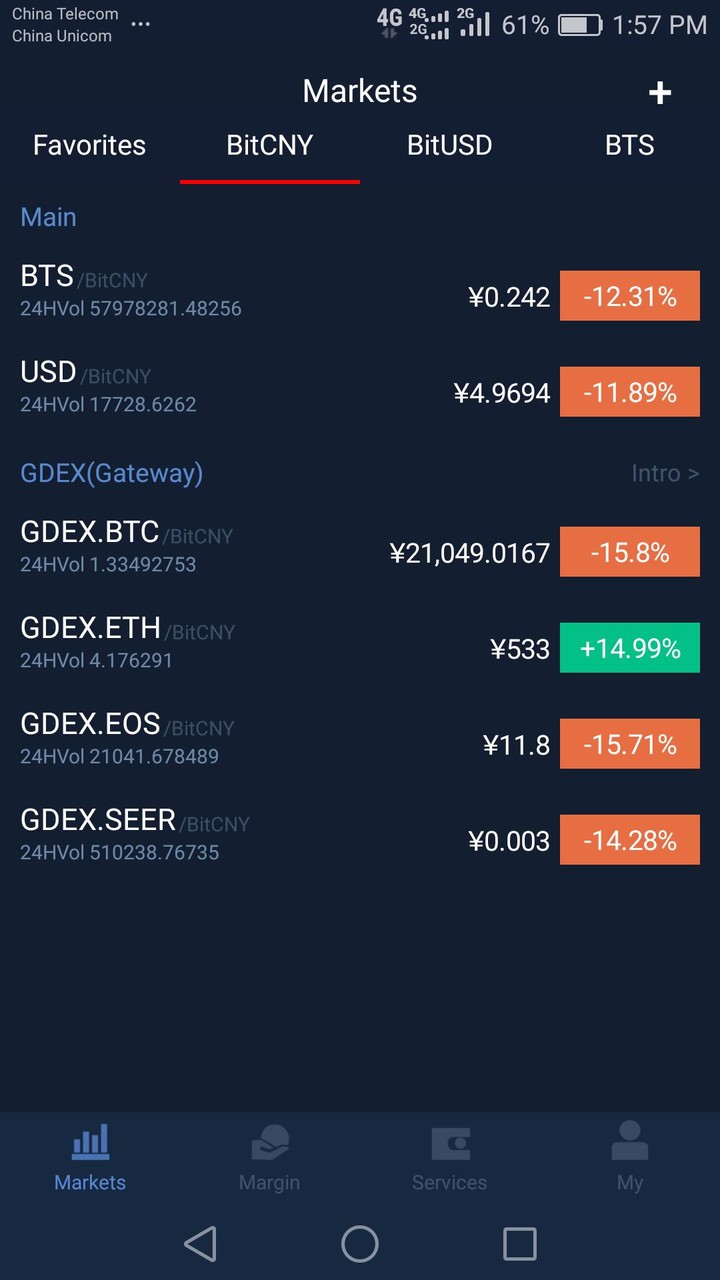Tap the plus icon to add a market
This screenshot has height=1280, width=720.
[x=660, y=92]
